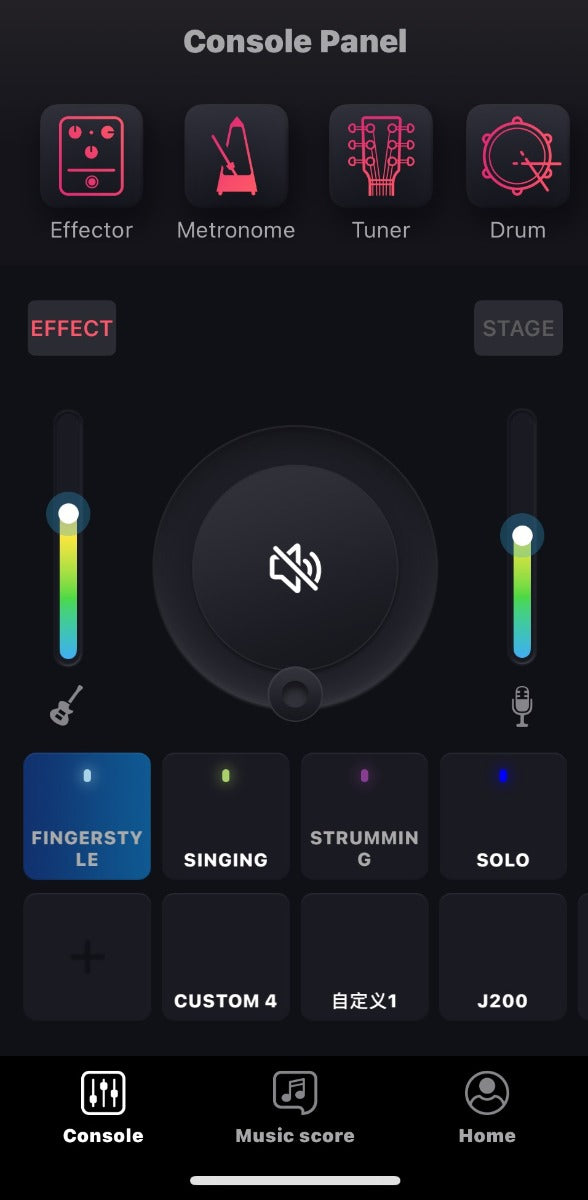Tap the mute speaker button on the dial
The image size is (588, 1200).
(x=295, y=568)
